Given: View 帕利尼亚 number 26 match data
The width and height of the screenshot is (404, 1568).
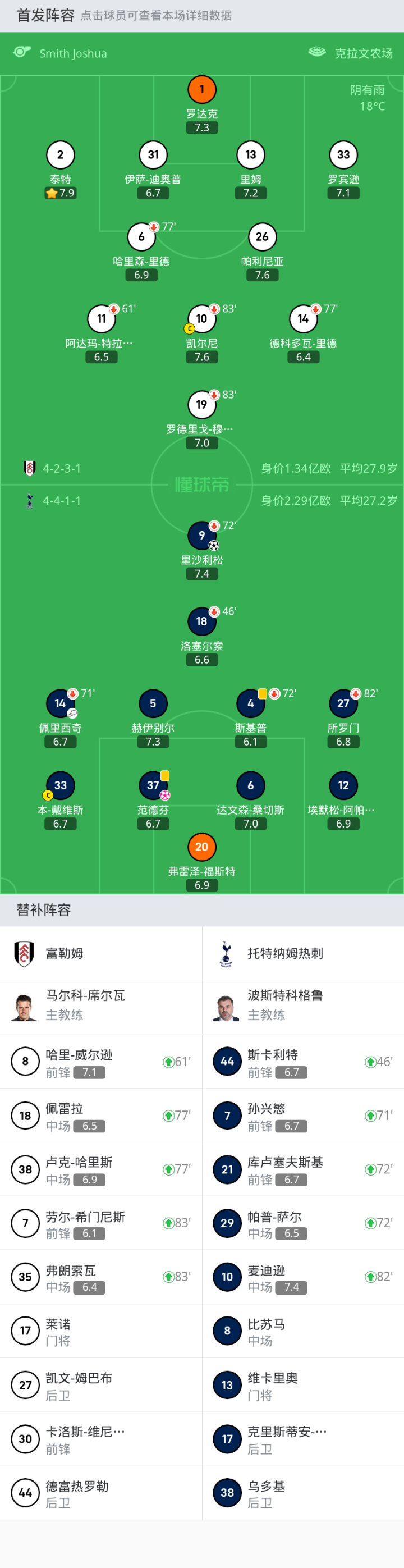Looking at the screenshot, I should coord(262,237).
